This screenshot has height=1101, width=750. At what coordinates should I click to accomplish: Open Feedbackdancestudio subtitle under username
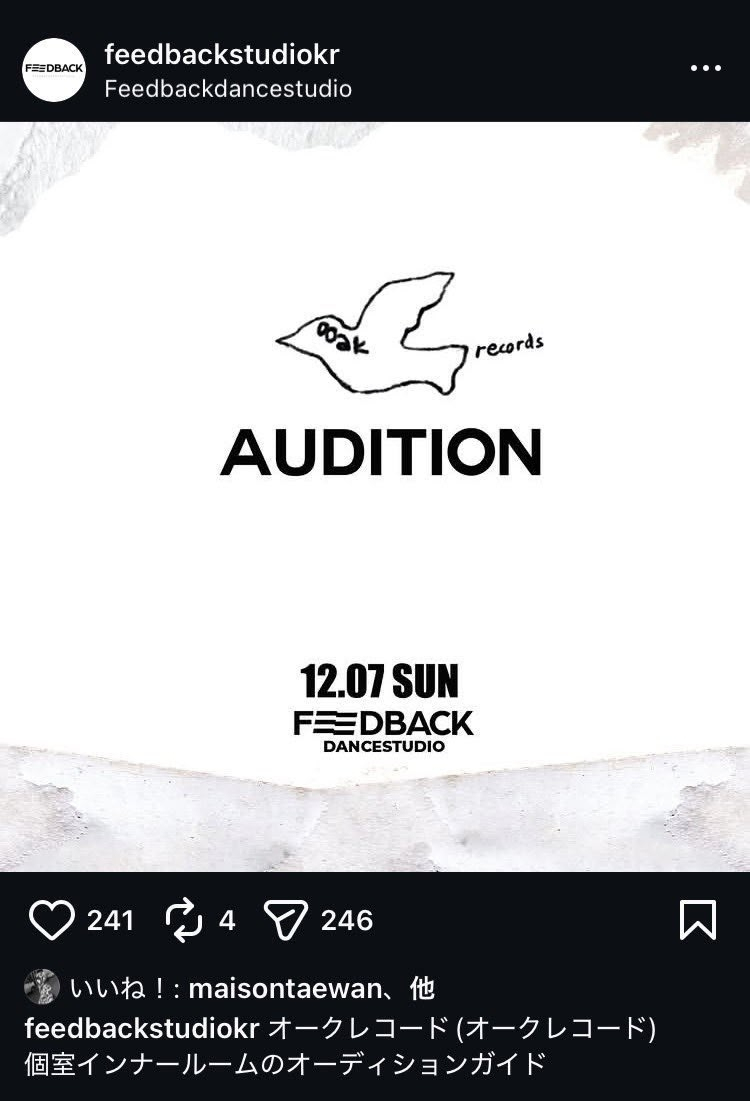click(x=228, y=88)
